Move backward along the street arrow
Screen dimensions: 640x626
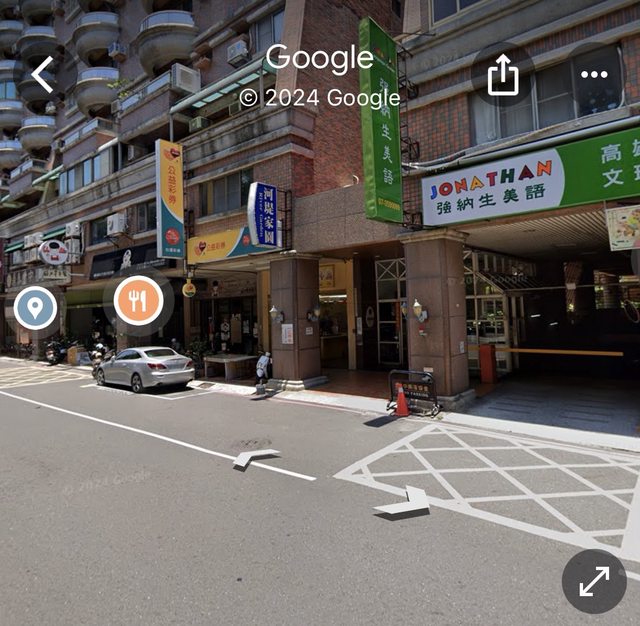pos(404,503)
